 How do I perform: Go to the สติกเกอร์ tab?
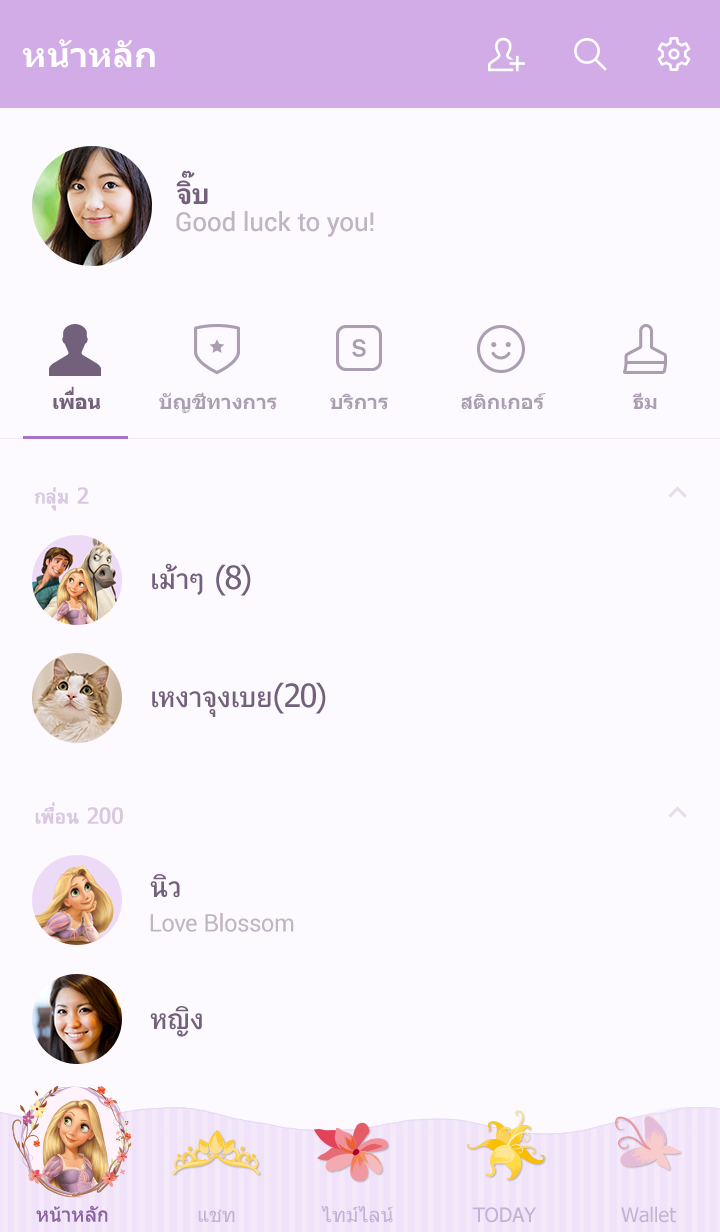click(501, 368)
